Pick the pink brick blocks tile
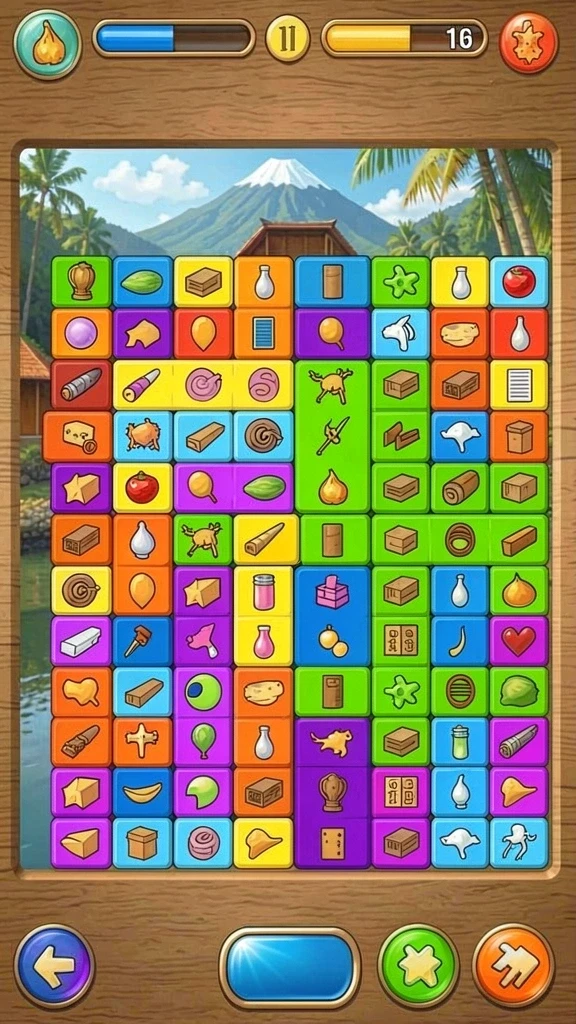 [332, 592]
